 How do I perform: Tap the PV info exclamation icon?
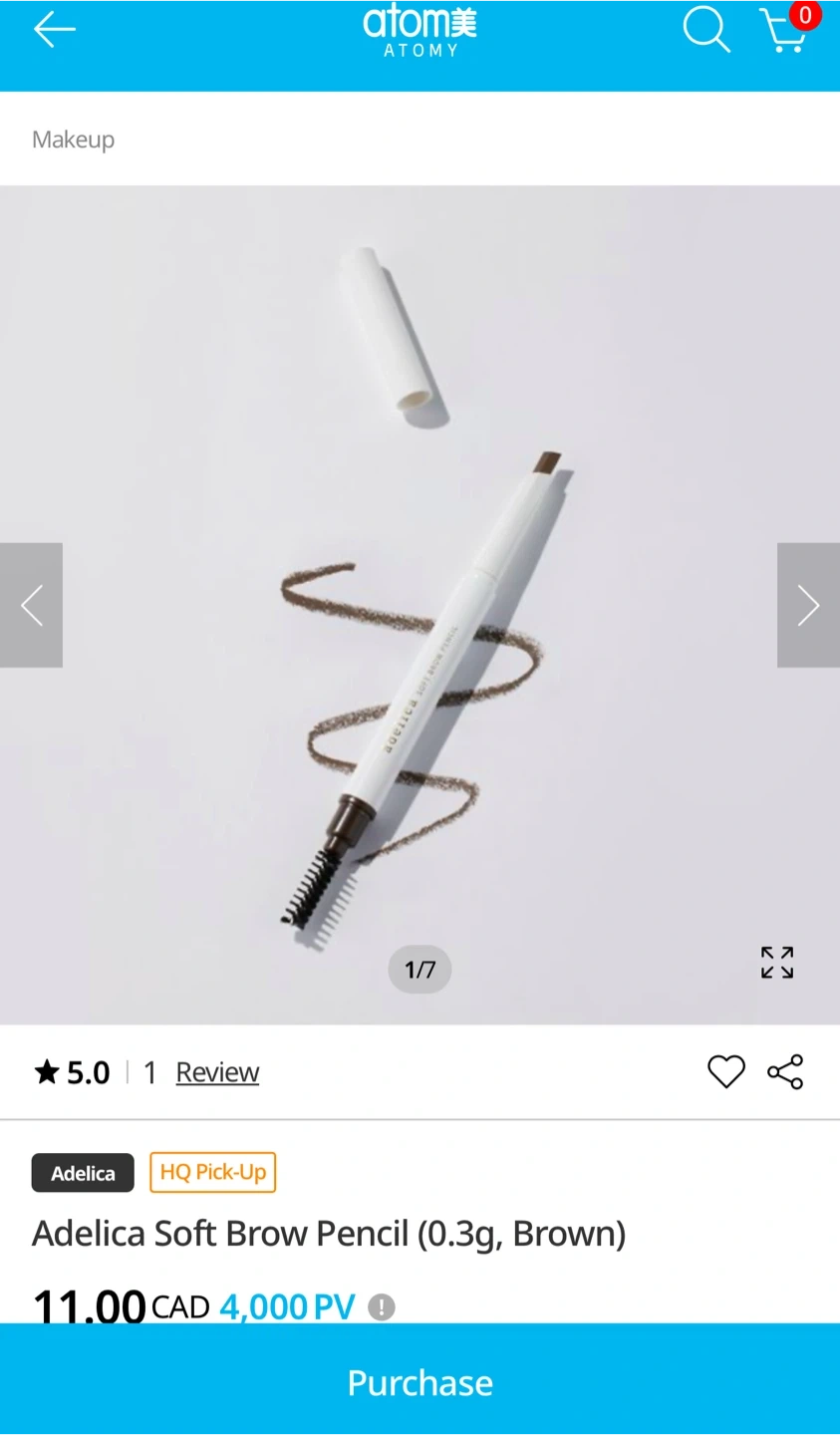[x=382, y=1306]
